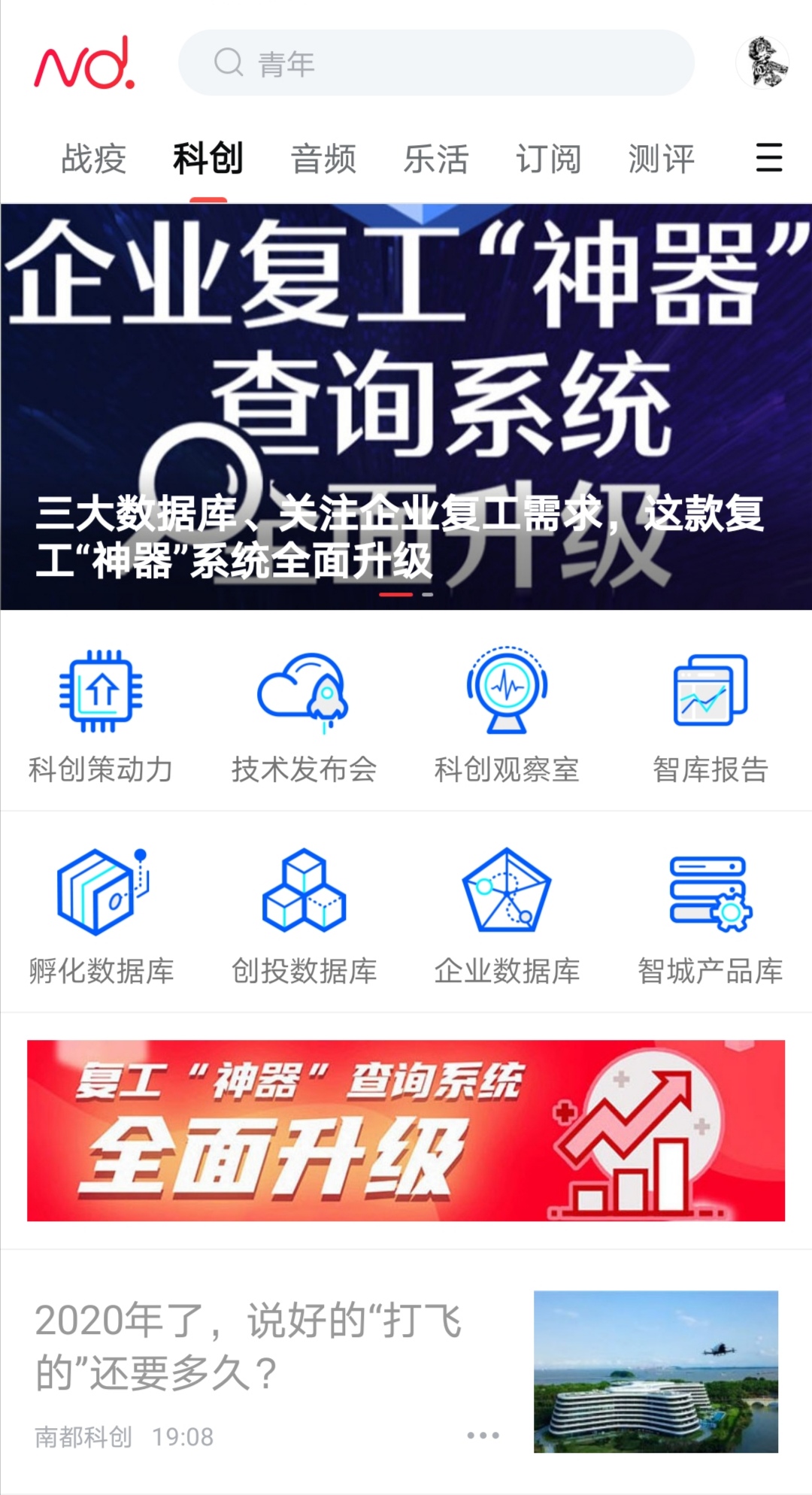The image size is (812, 1495).
Task: Open the search box with 青年 hint
Action: (436, 63)
